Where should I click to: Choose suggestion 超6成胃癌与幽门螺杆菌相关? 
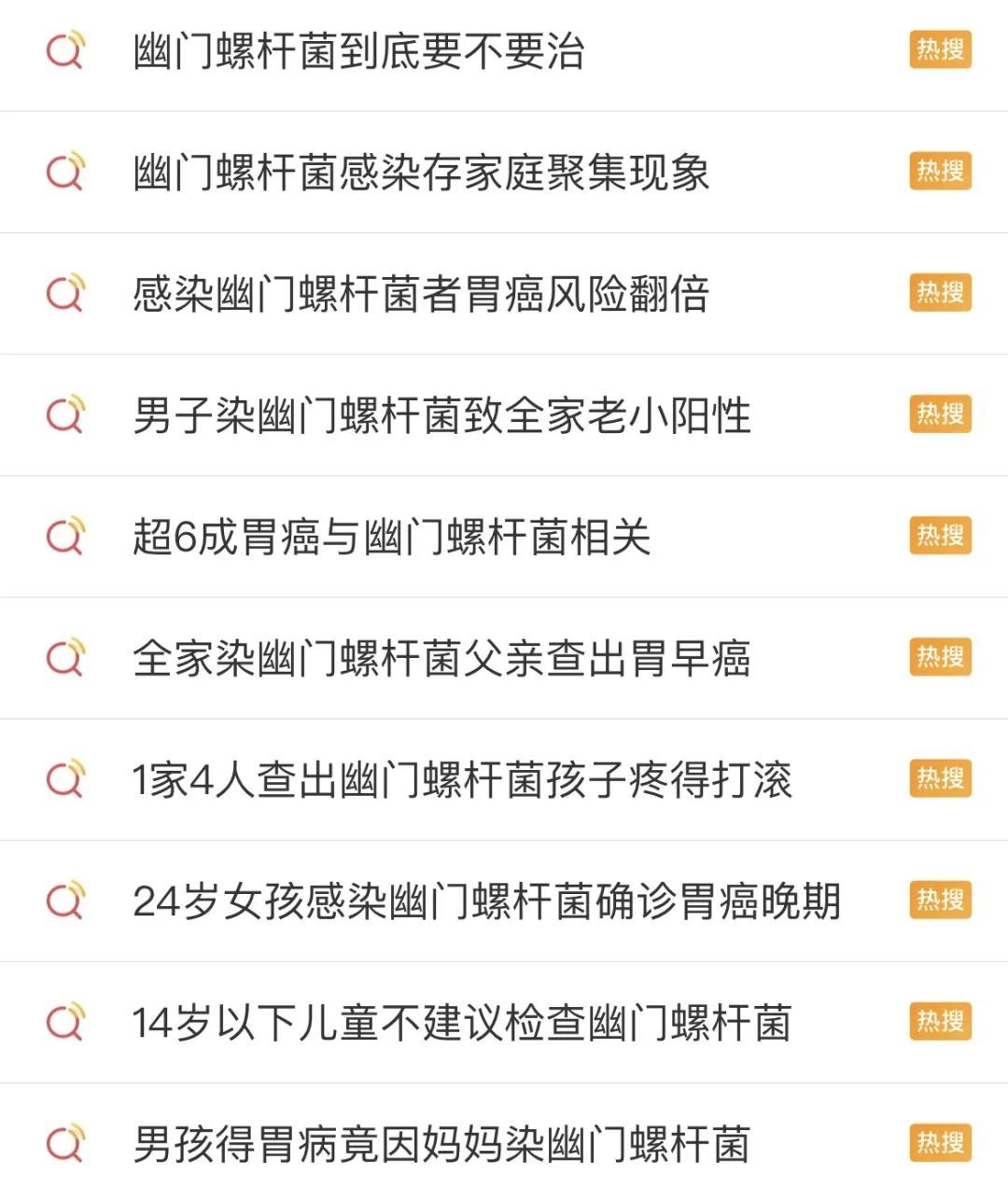391,537
